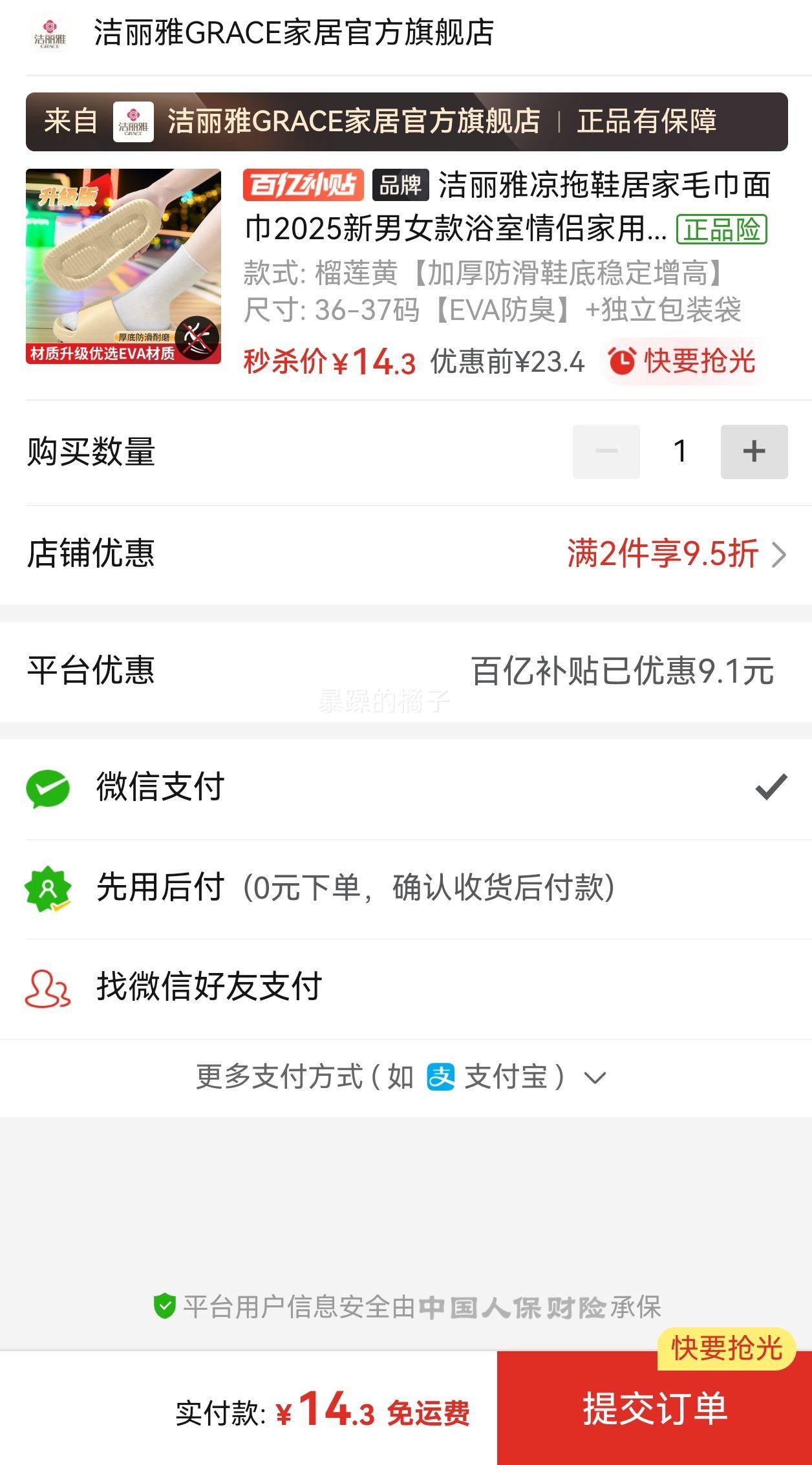Screen dimensions: 812x1465
Task: Click the WeChat Pay green icon
Action: (x=48, y=788)
